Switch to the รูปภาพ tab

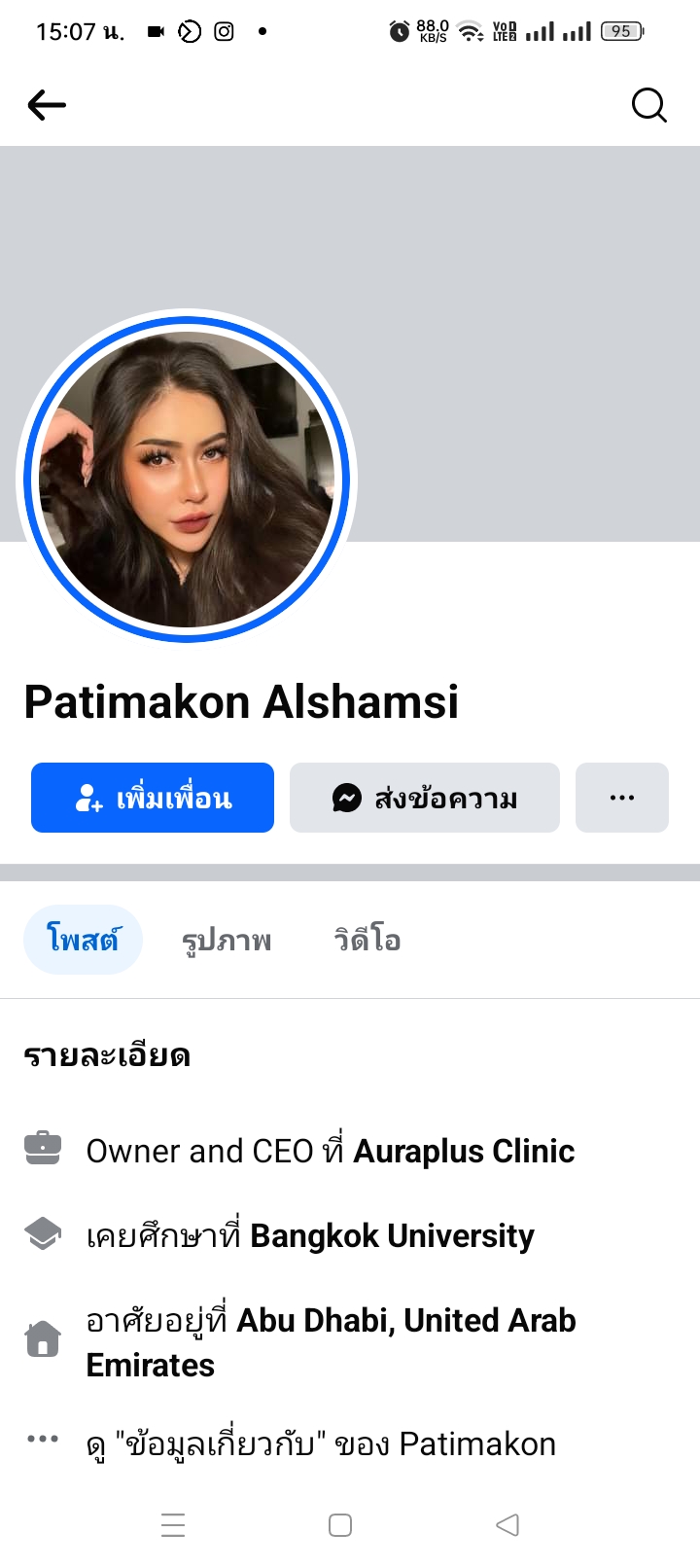[x=227, y=940]
